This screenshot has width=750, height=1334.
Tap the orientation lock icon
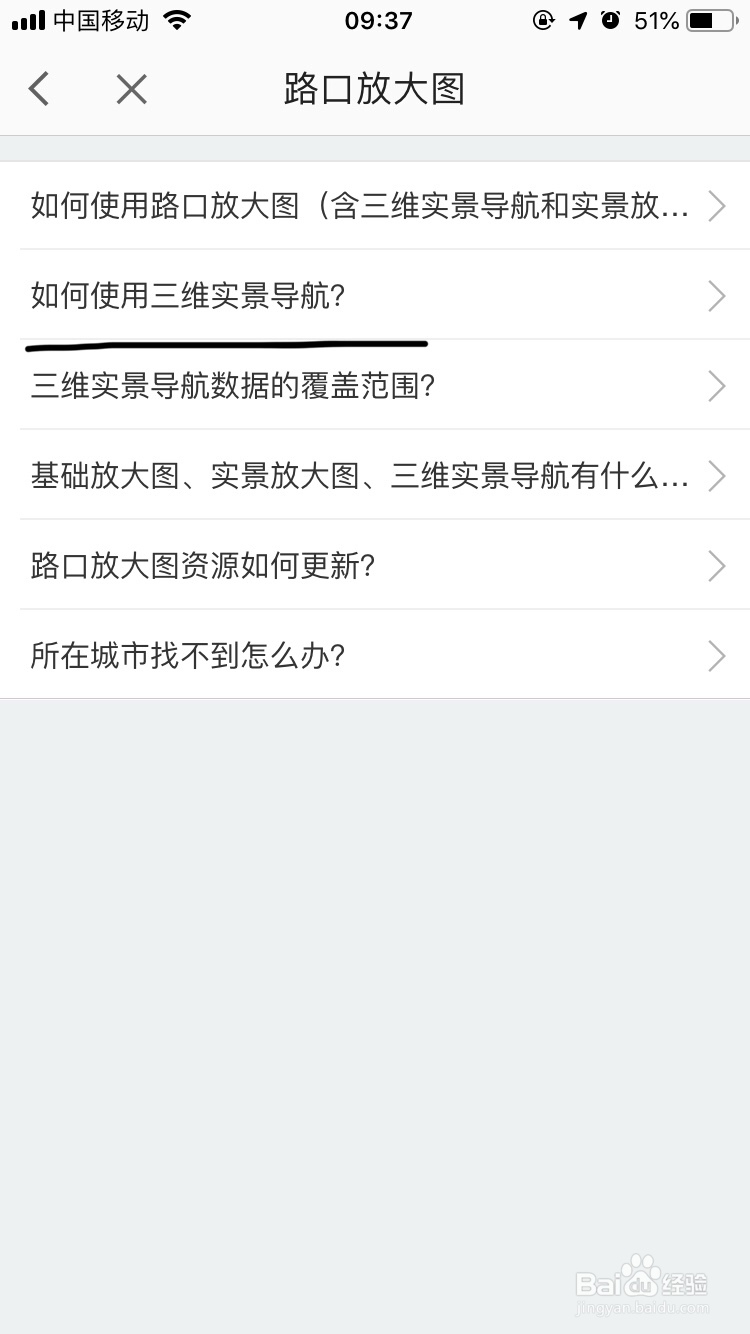(x=543, y=18)
